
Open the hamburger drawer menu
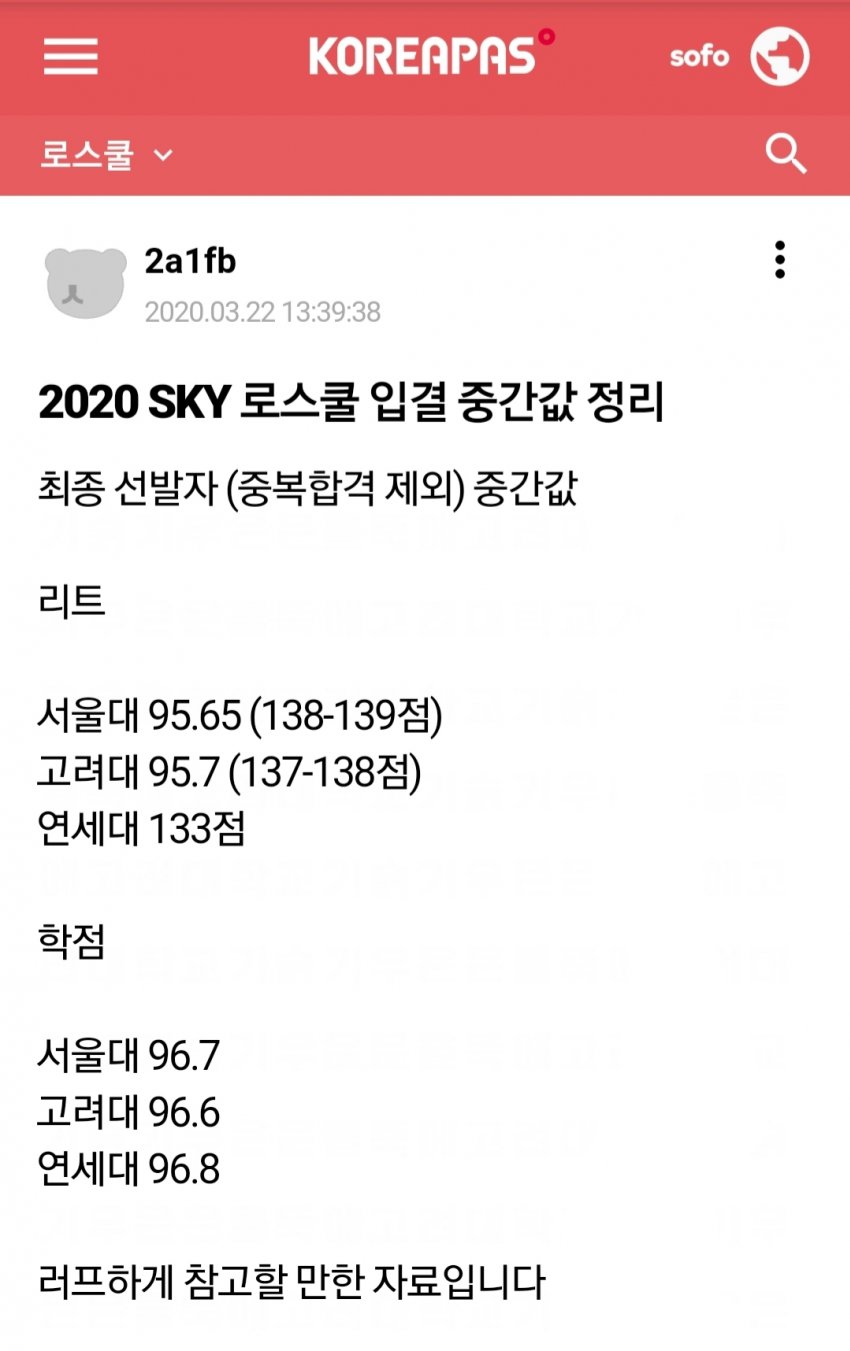(71, 56)
